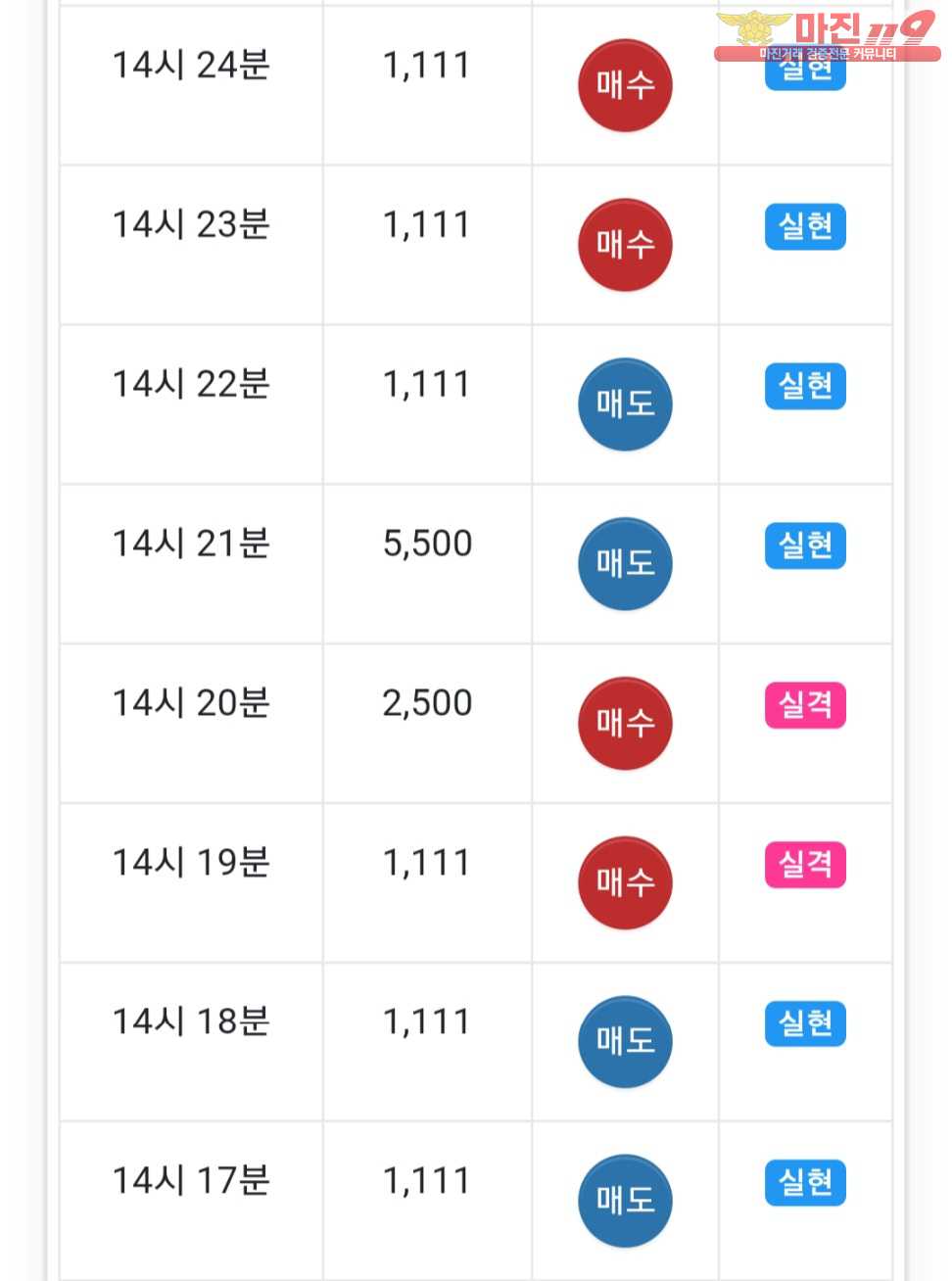Select the 매도 button in the 14시 17분 row
952x1281 pixels.
pos(625,1201)
